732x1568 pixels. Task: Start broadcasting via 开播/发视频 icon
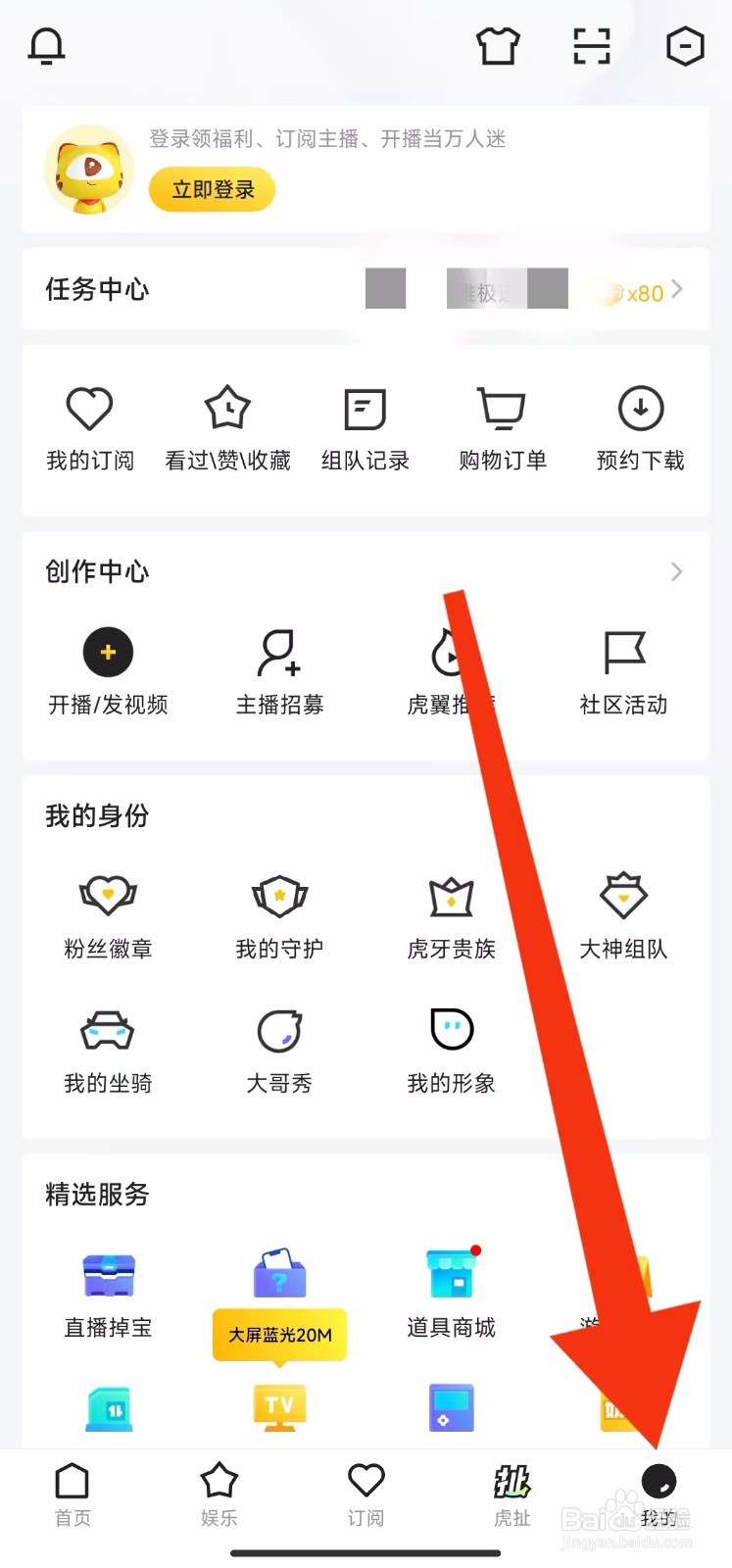108,652
